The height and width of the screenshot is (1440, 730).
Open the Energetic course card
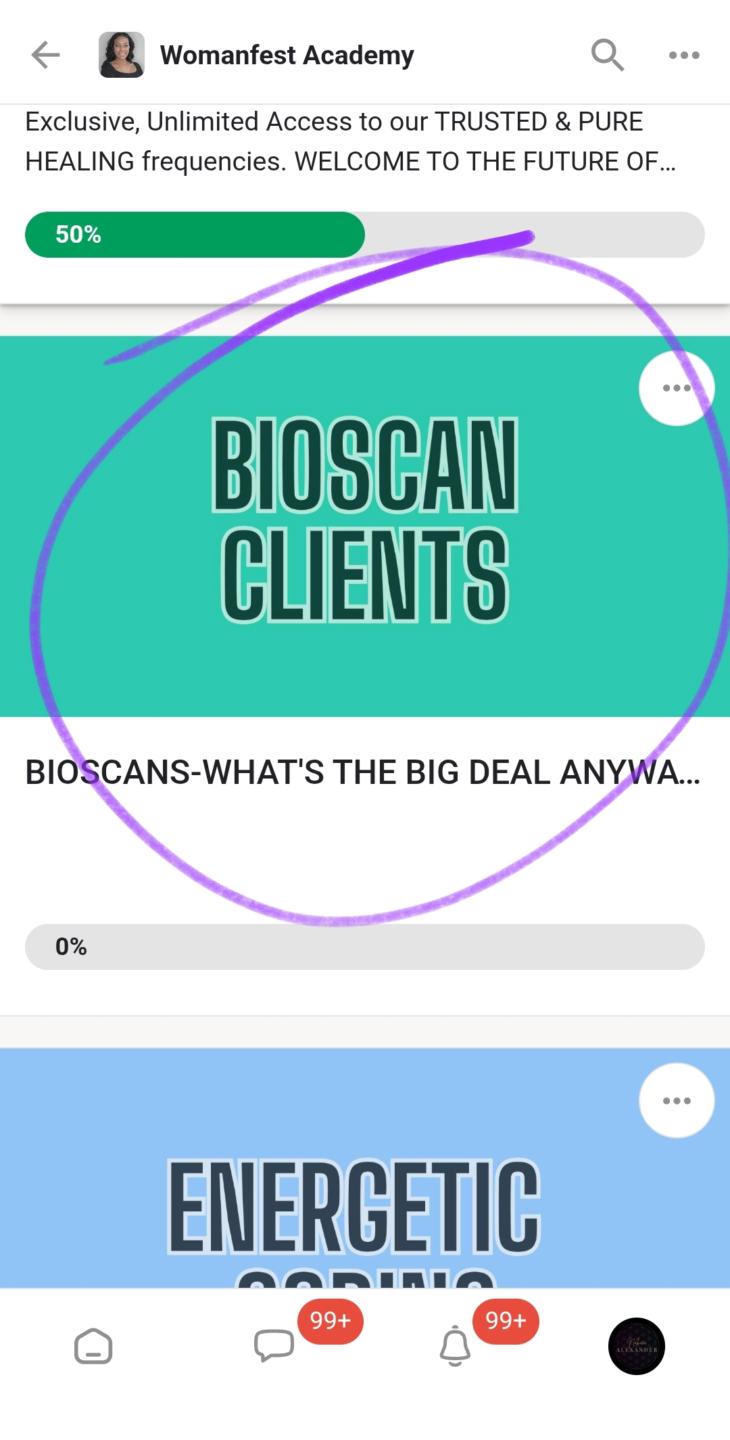point(365,1168)
